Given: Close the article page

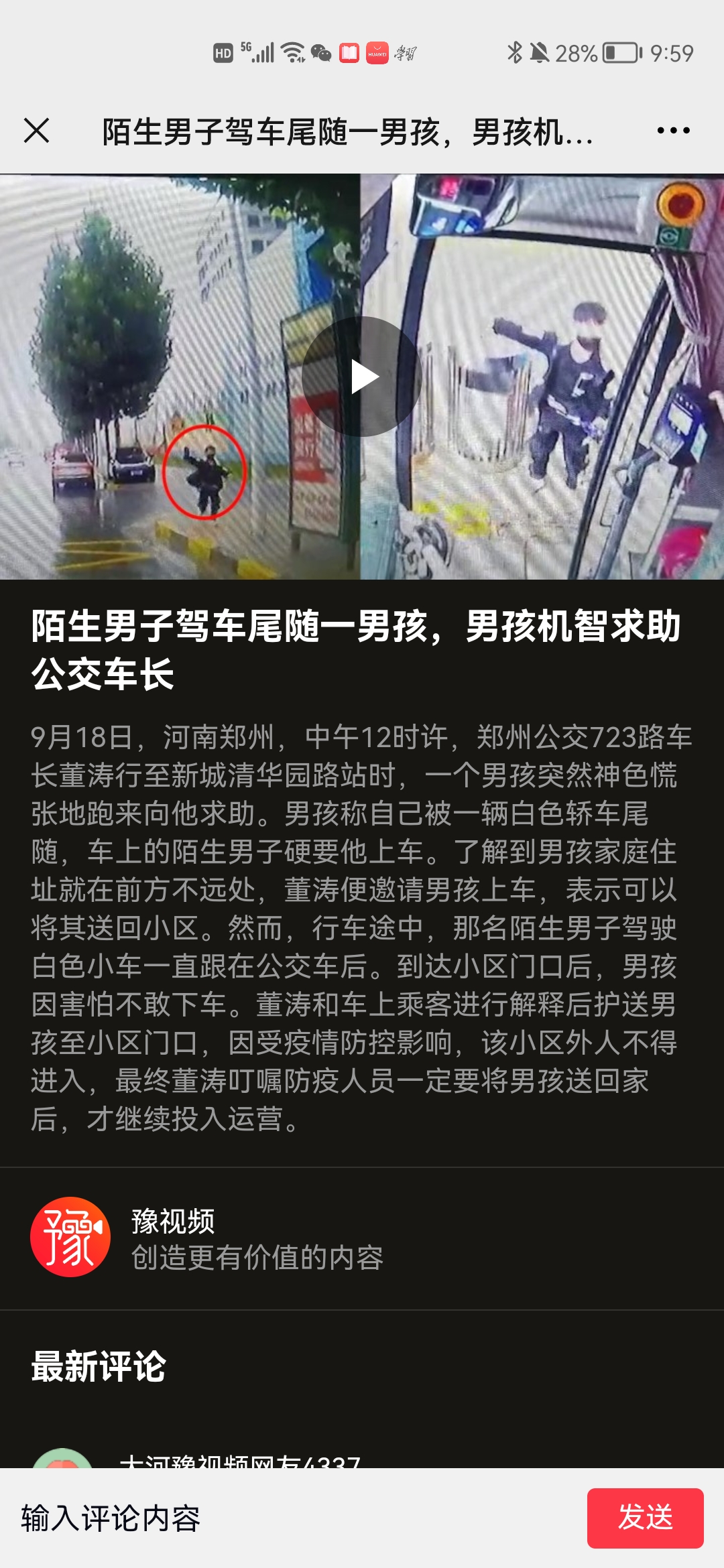Looking at the screenshot, I should coord(37,131).
